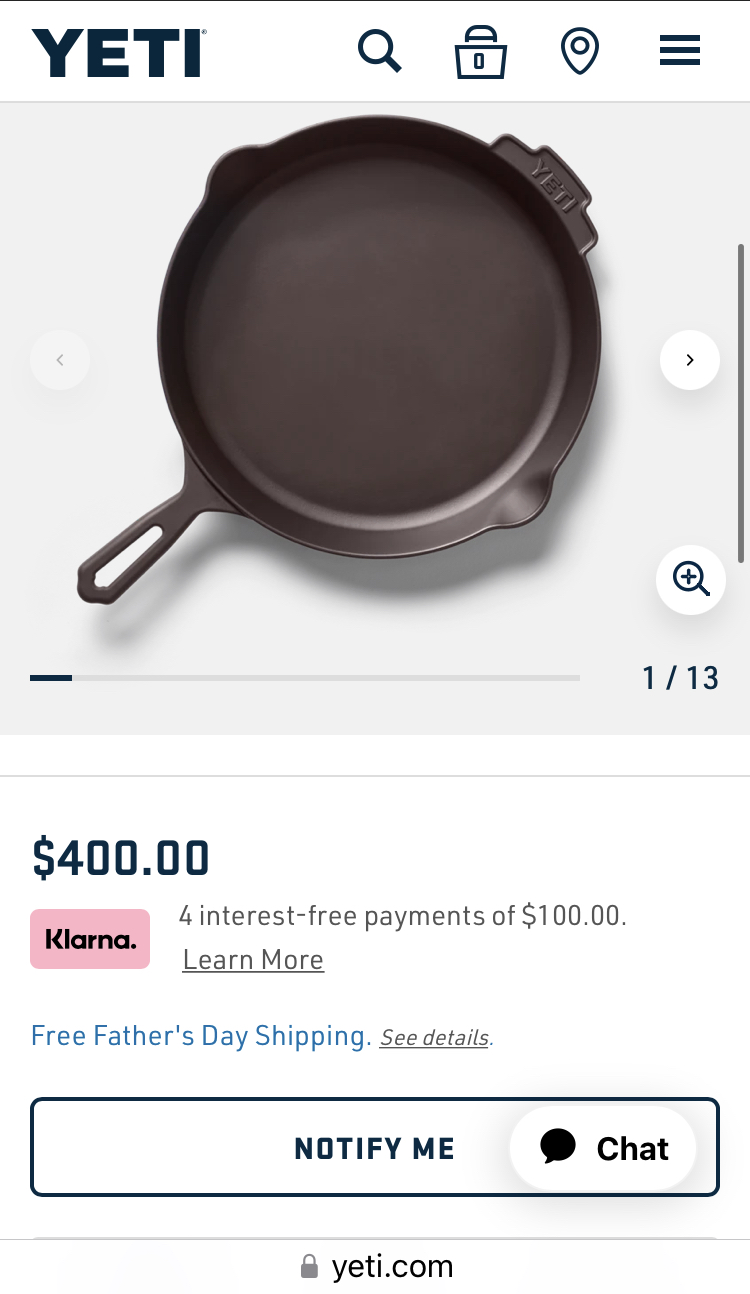
Task: Show the previous product image
Action: click(x=60, y=360)
